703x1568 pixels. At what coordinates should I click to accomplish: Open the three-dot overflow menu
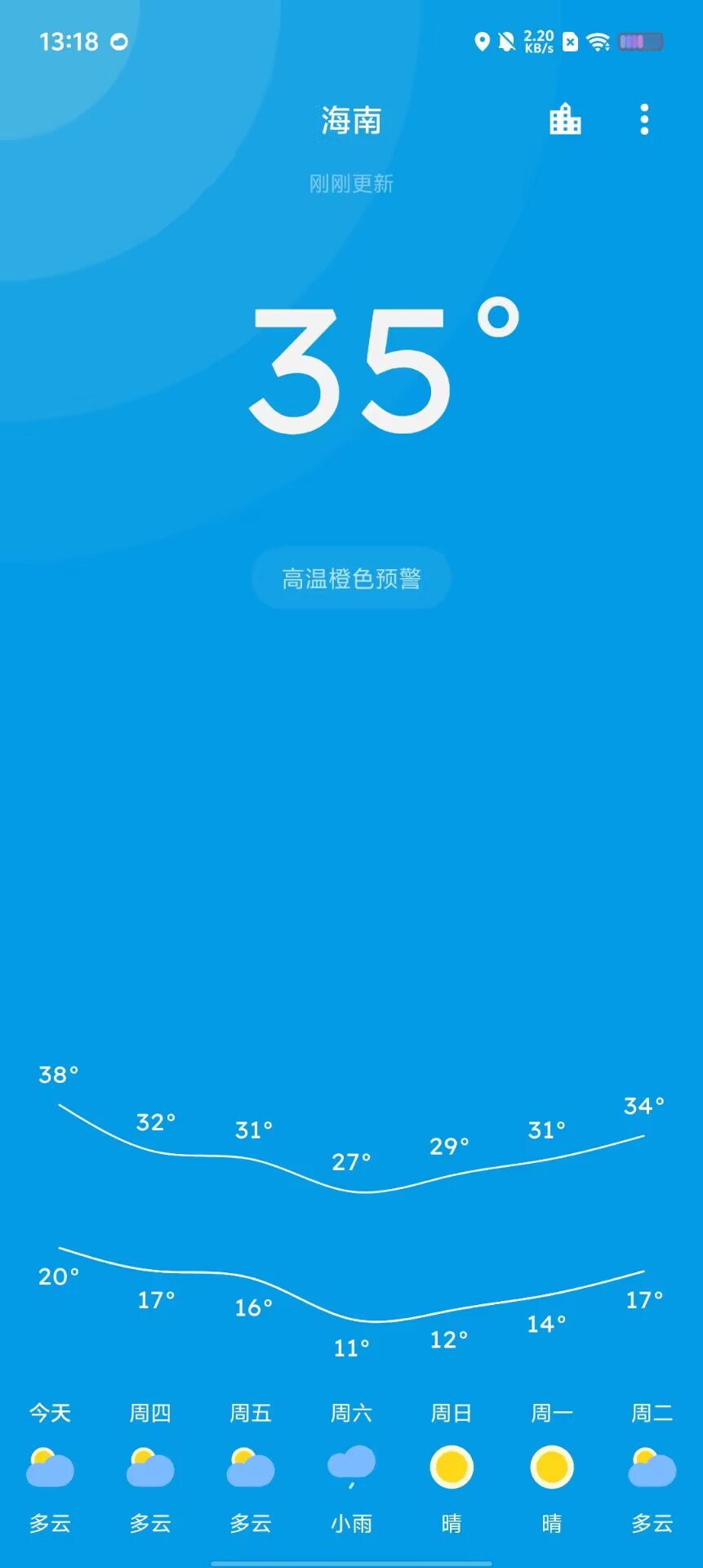tap(644, 119)
